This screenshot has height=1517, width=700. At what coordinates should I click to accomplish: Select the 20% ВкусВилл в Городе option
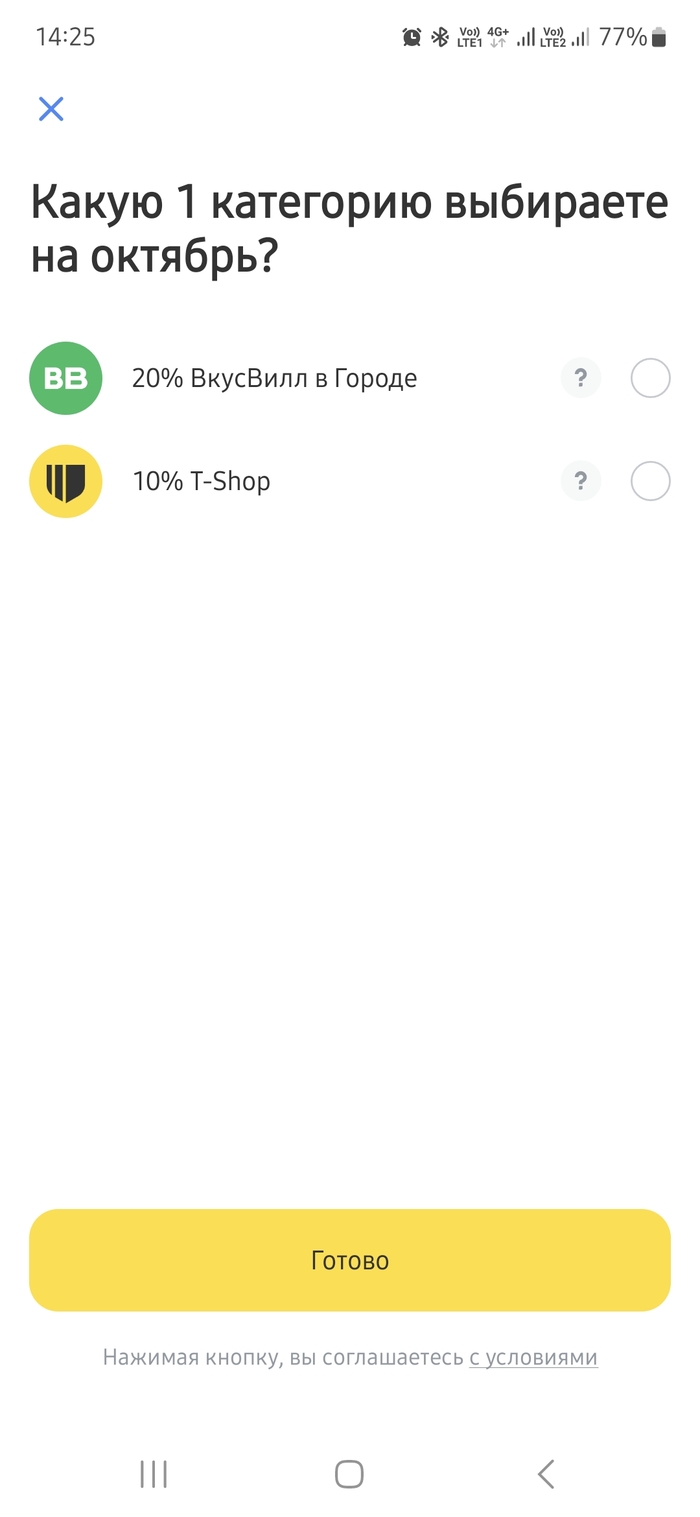[x=650, y=379]
